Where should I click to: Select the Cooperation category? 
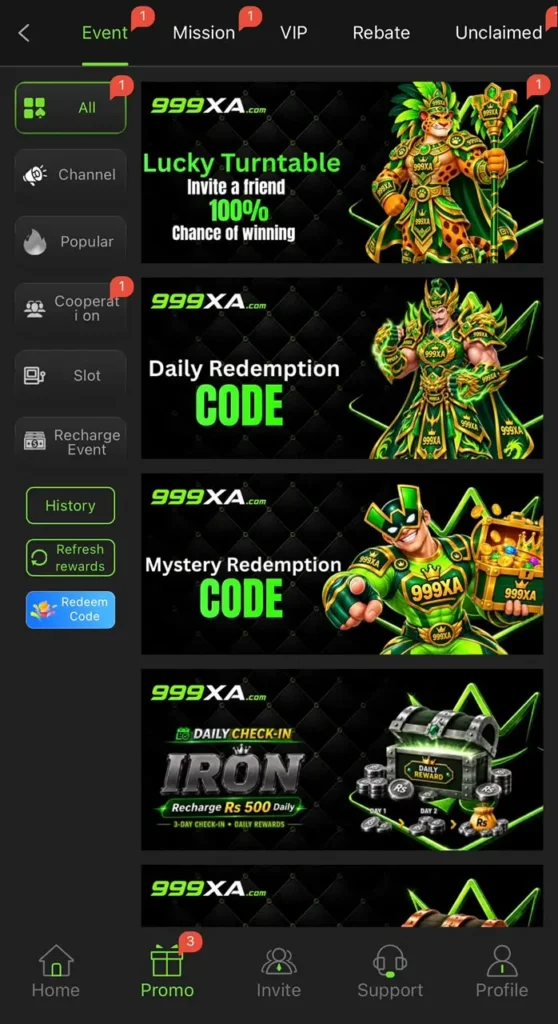click(x=71, y=308)
